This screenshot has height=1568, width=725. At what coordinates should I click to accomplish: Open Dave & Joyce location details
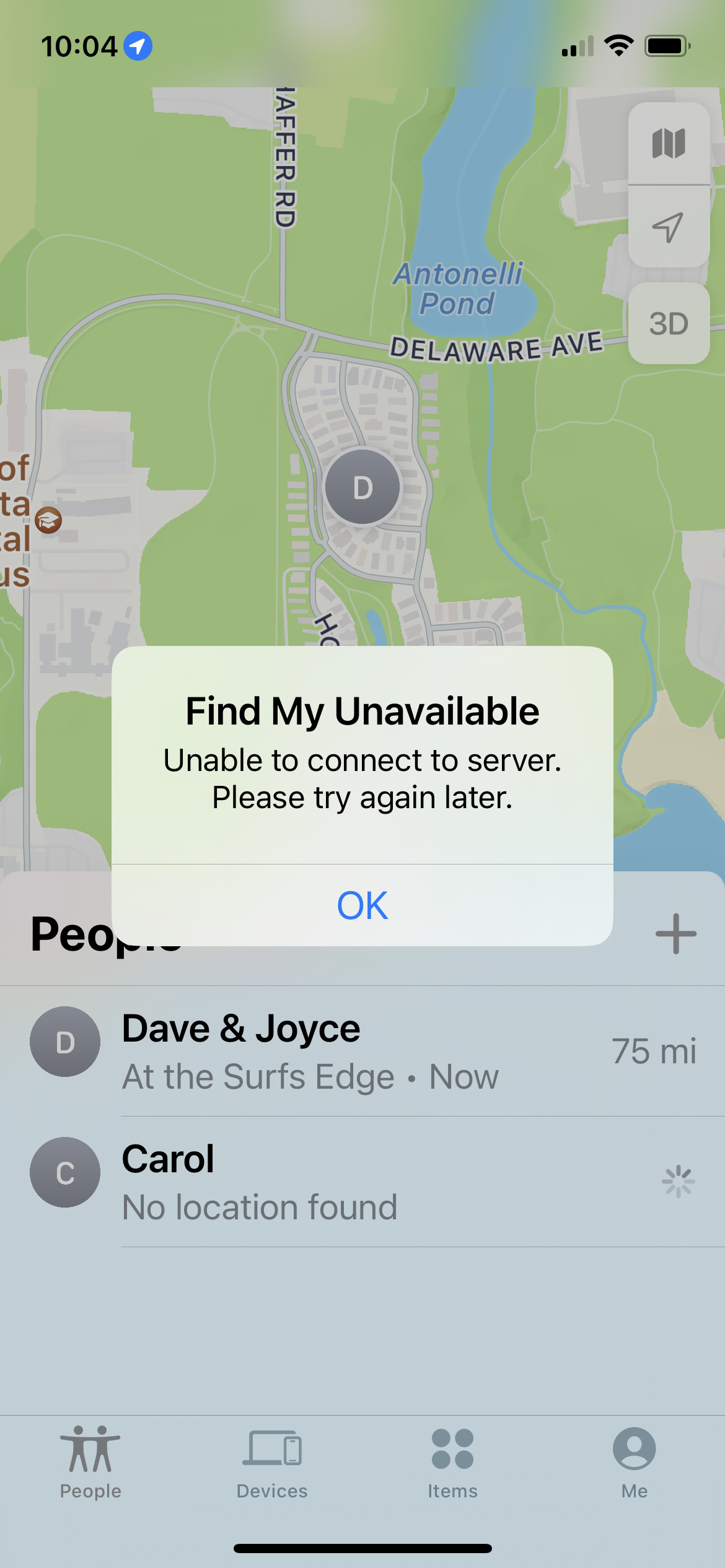pos(362,1052)
